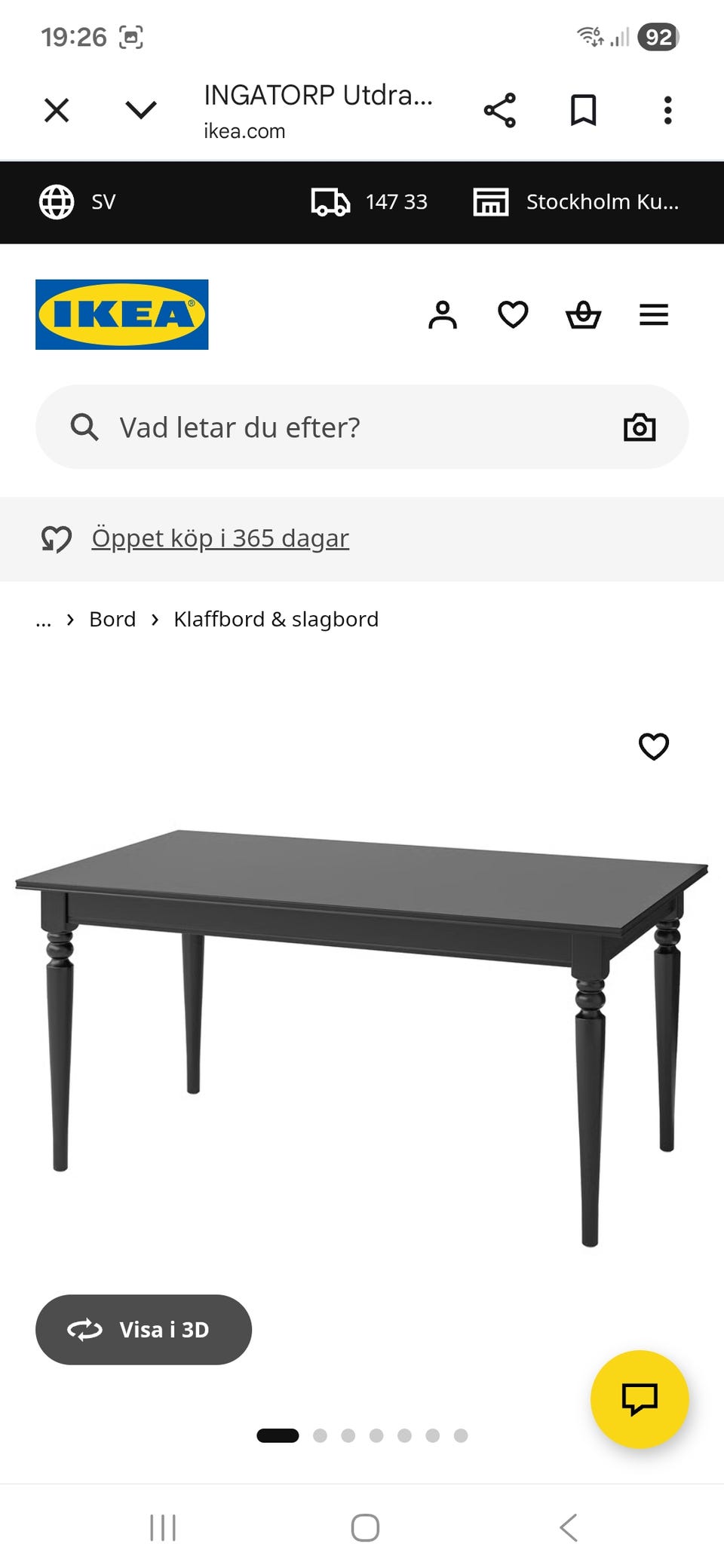The width and height of the screenshot is (724, 1568).
Task: Select Klaffbord & slagbord in breadcrumb
Action: click(x=276, y=619)
